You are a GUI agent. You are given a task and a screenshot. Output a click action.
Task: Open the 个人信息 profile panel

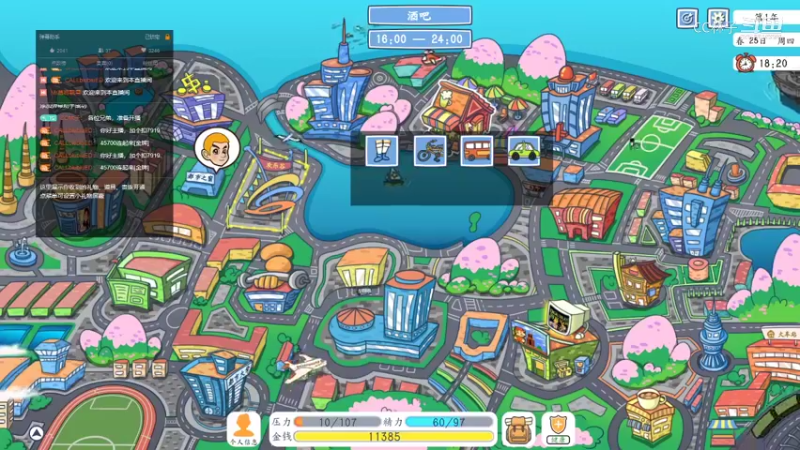(243, 427)
